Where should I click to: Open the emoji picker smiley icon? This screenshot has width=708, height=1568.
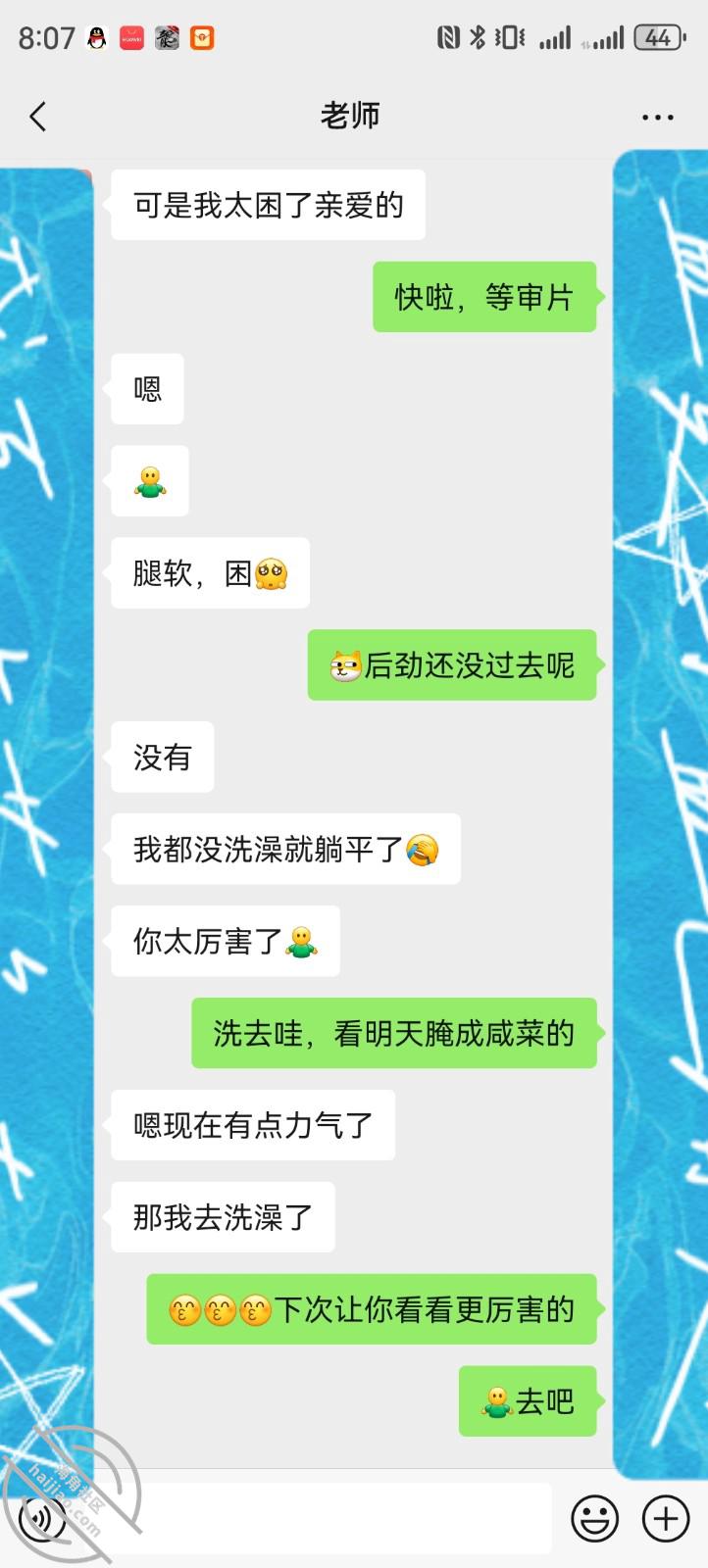595,1516
